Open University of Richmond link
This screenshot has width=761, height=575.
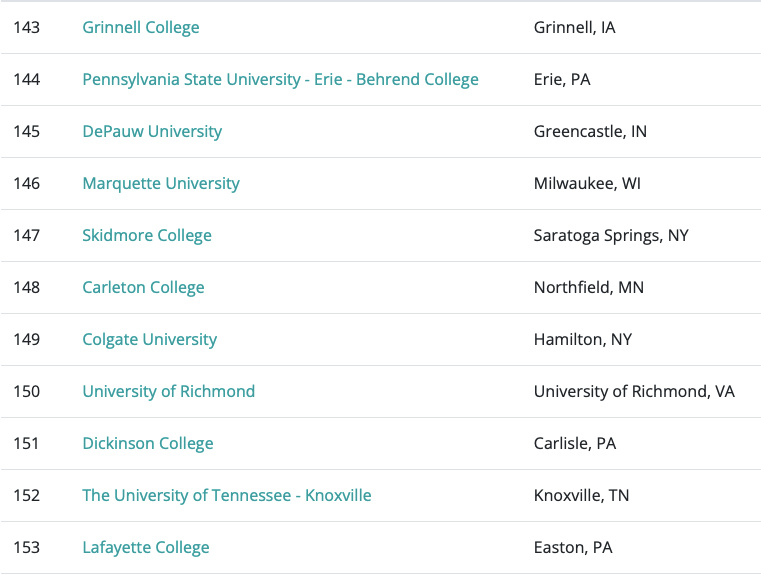point(168,392)
